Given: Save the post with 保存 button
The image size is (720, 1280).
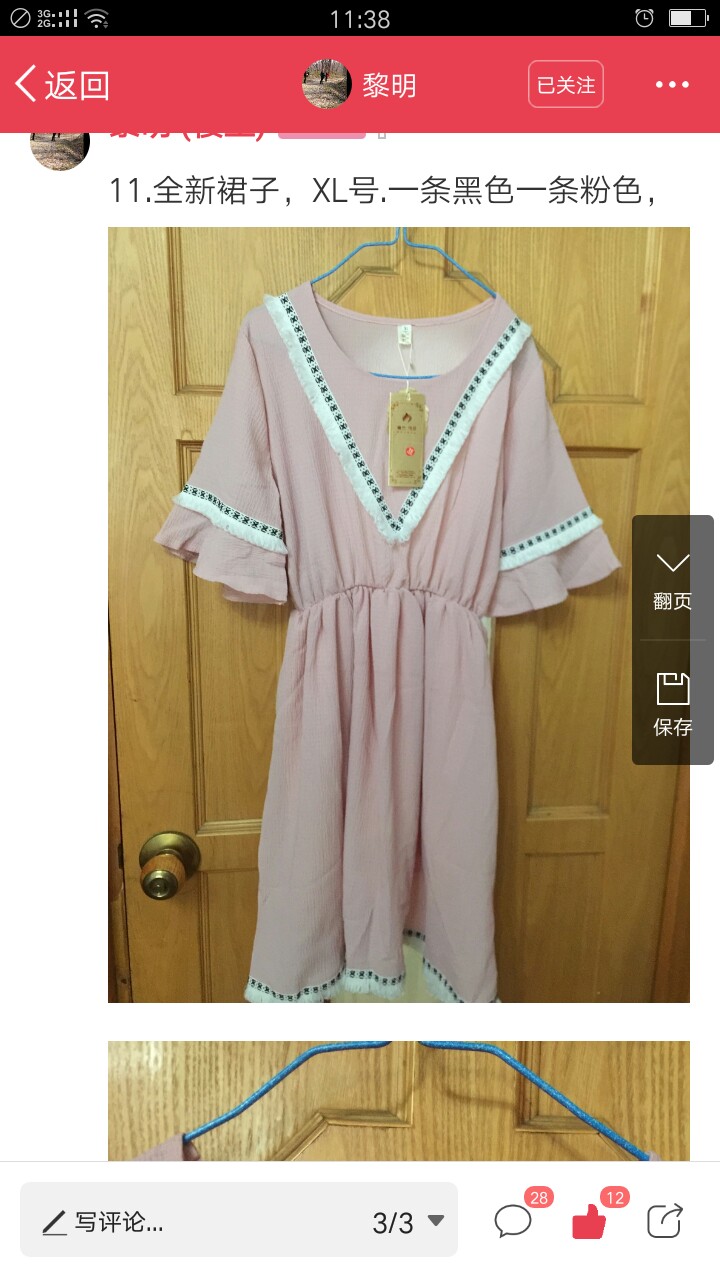Looking at the screenshot, I should [x=673, y=704].
